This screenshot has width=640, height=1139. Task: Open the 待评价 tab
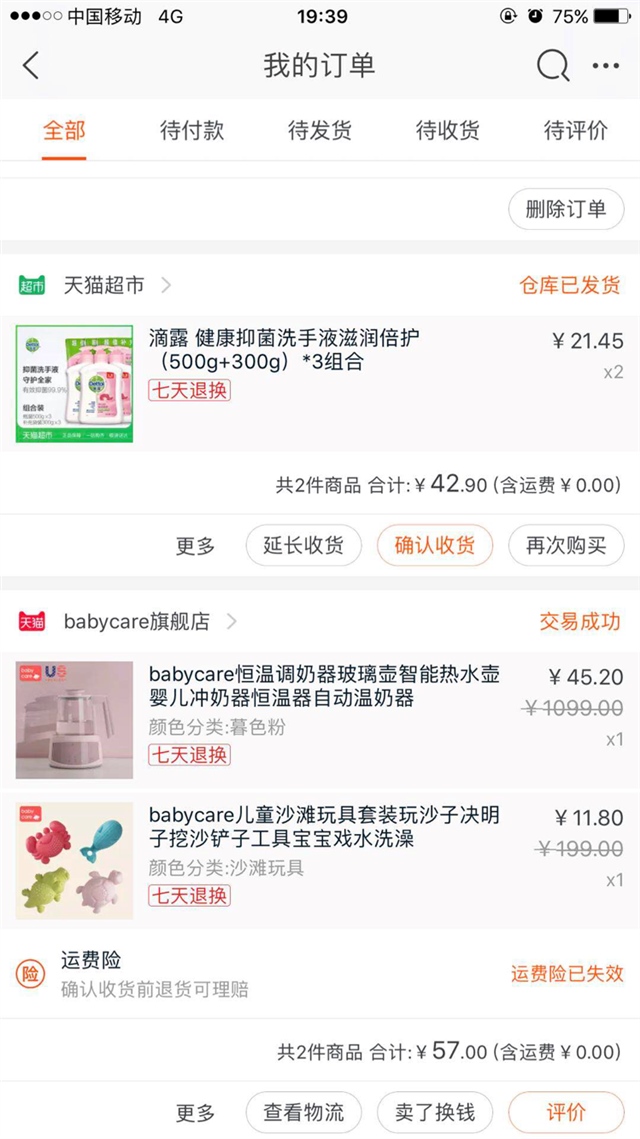[x=575, y=130]
